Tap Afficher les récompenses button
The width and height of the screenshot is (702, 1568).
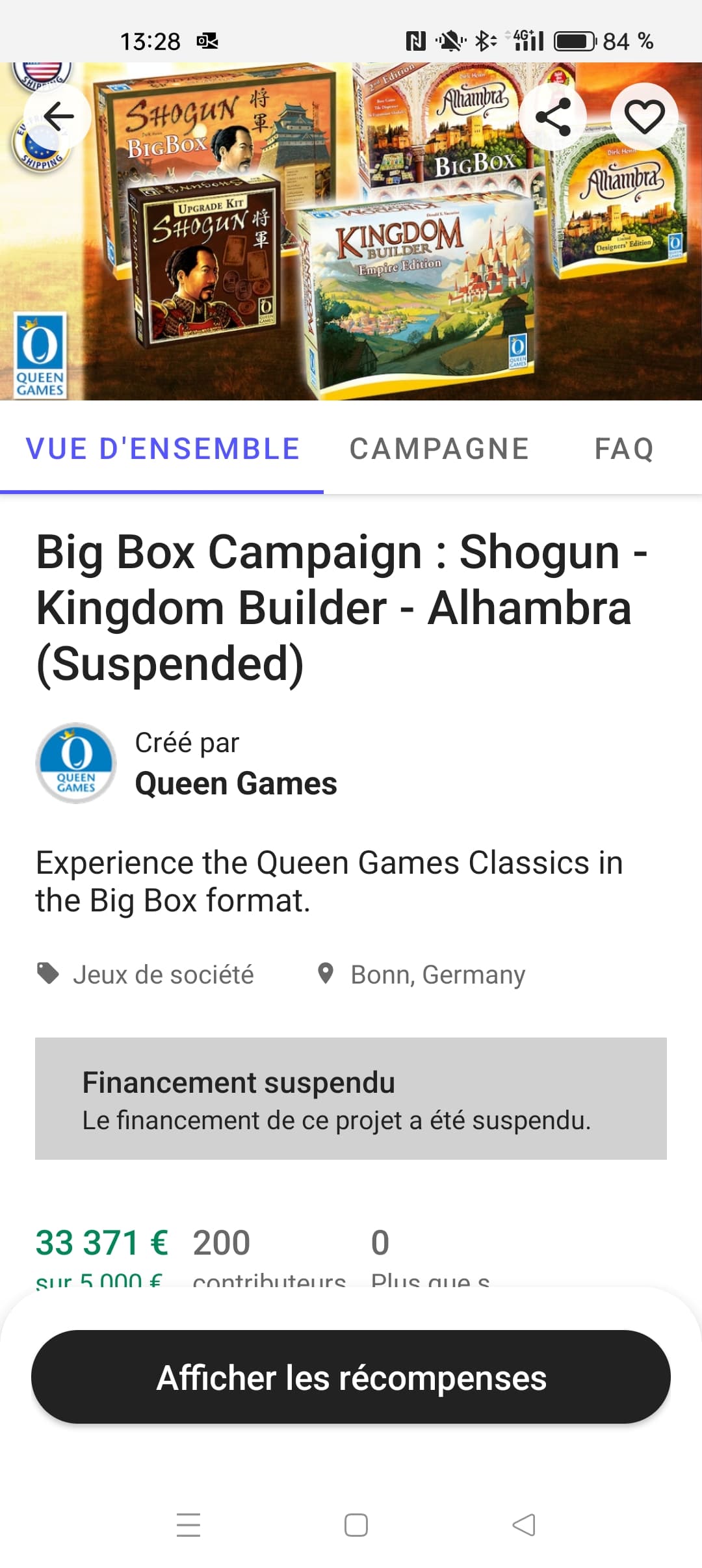tap(351, 1378)
